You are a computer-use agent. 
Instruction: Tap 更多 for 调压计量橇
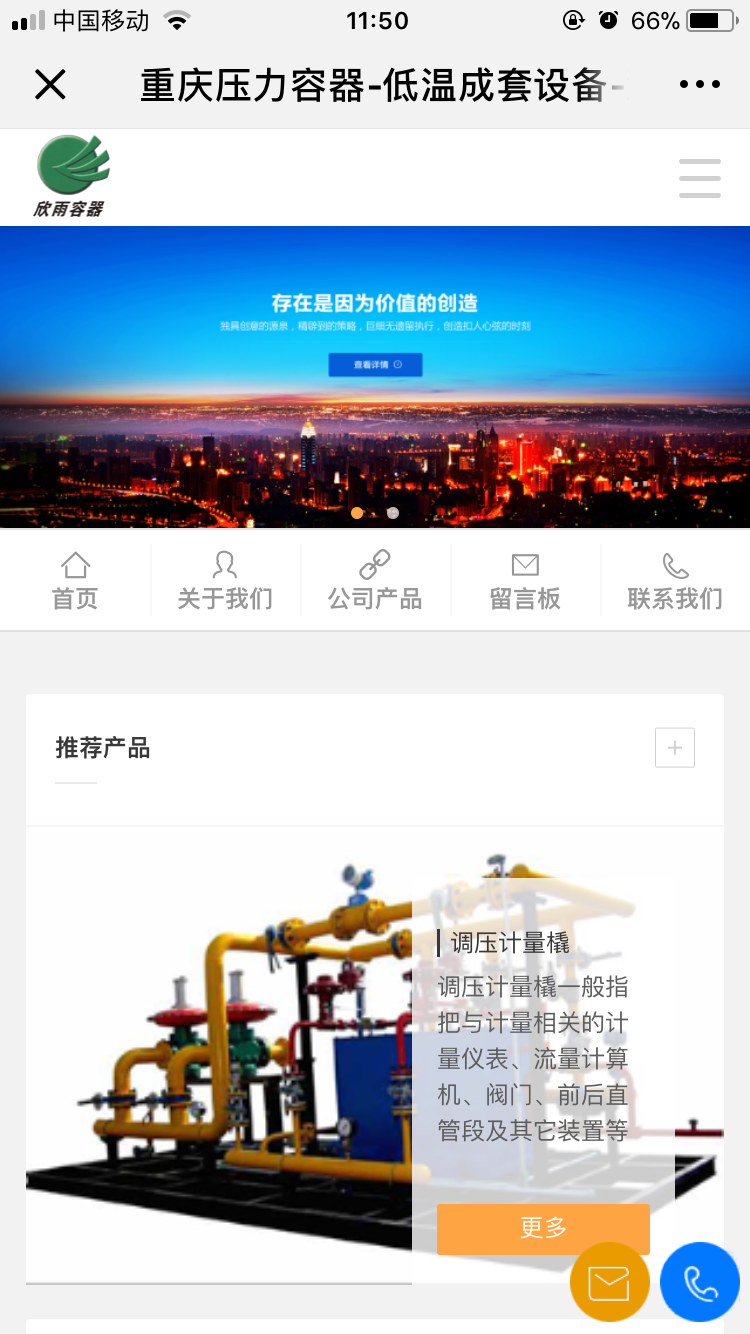543,1228
